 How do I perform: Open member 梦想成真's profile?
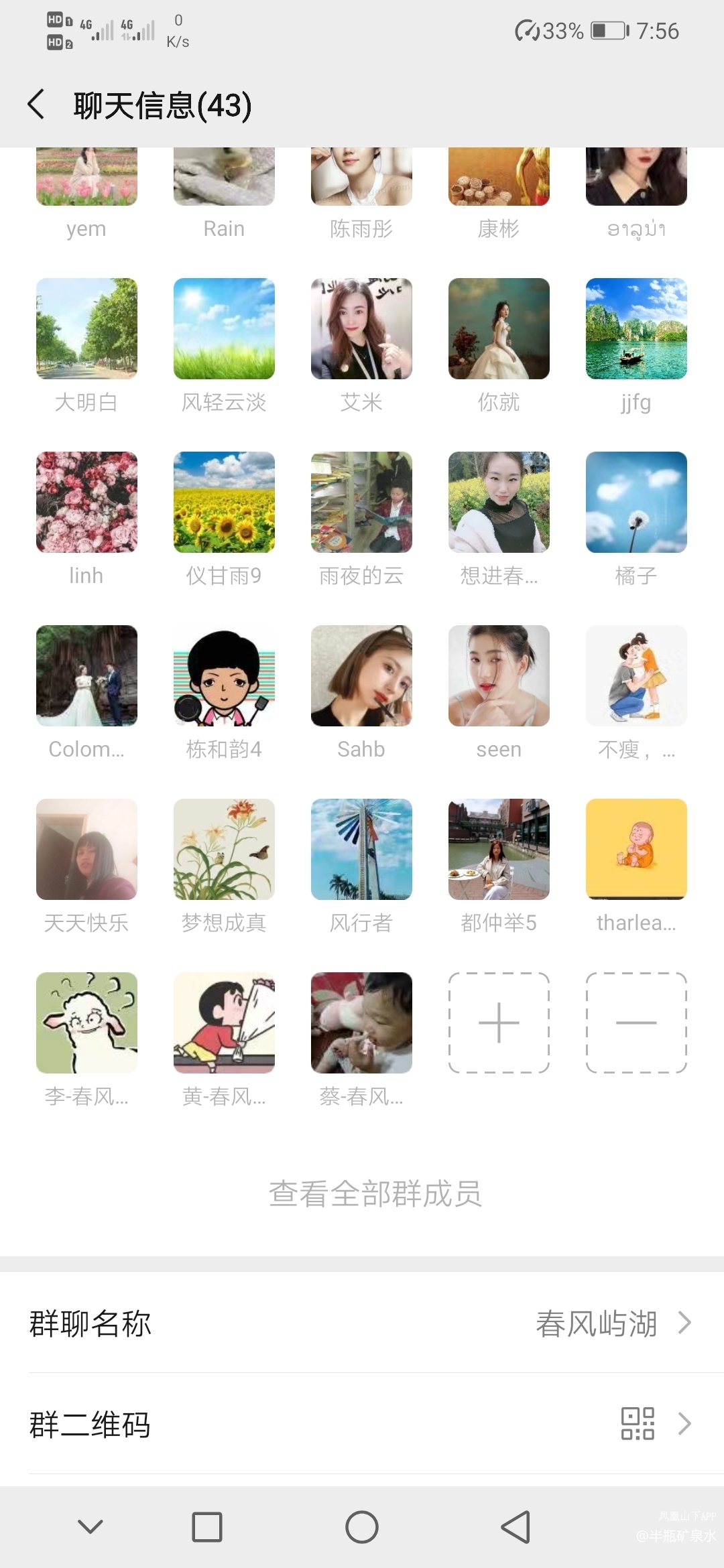[x=224, y=849]
